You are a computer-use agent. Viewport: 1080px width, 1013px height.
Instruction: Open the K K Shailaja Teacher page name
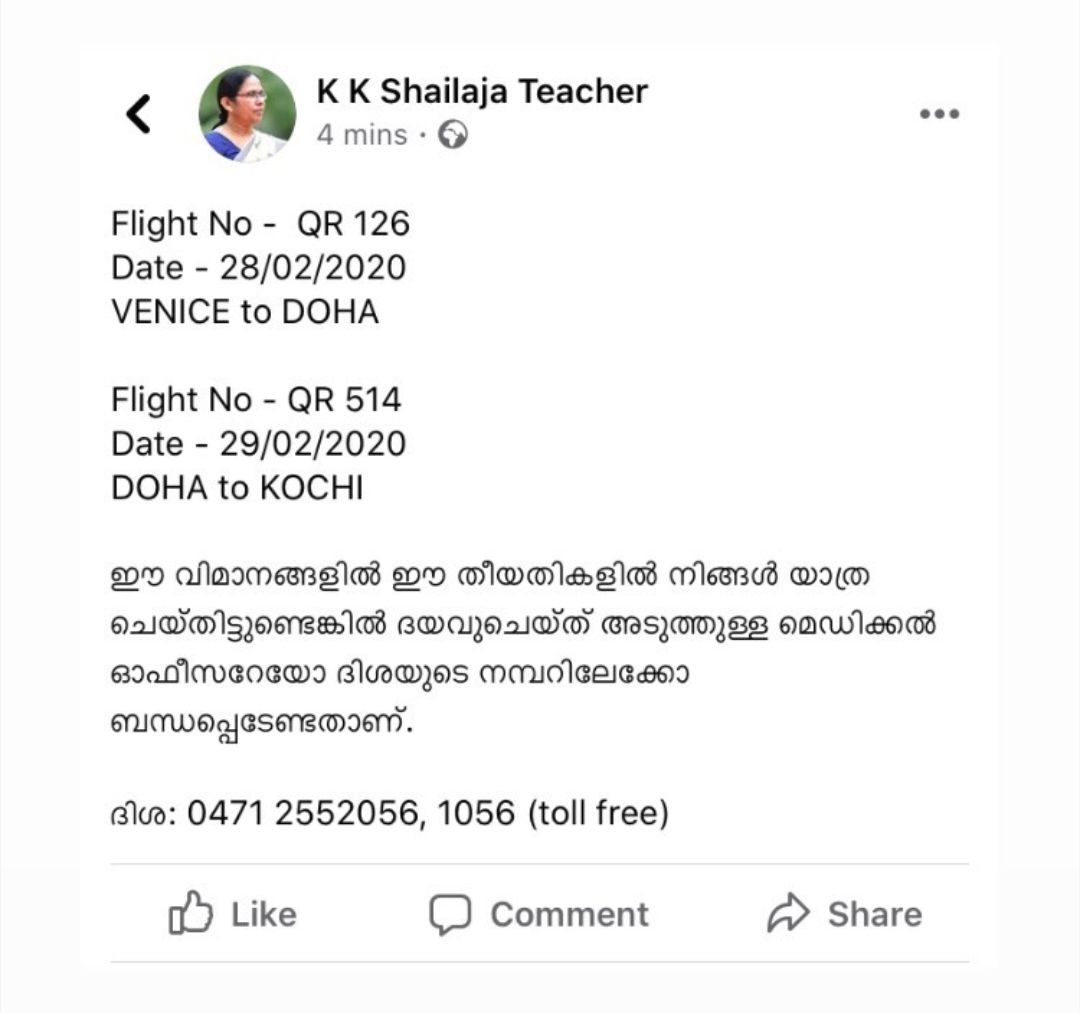[x=482, y=92]
